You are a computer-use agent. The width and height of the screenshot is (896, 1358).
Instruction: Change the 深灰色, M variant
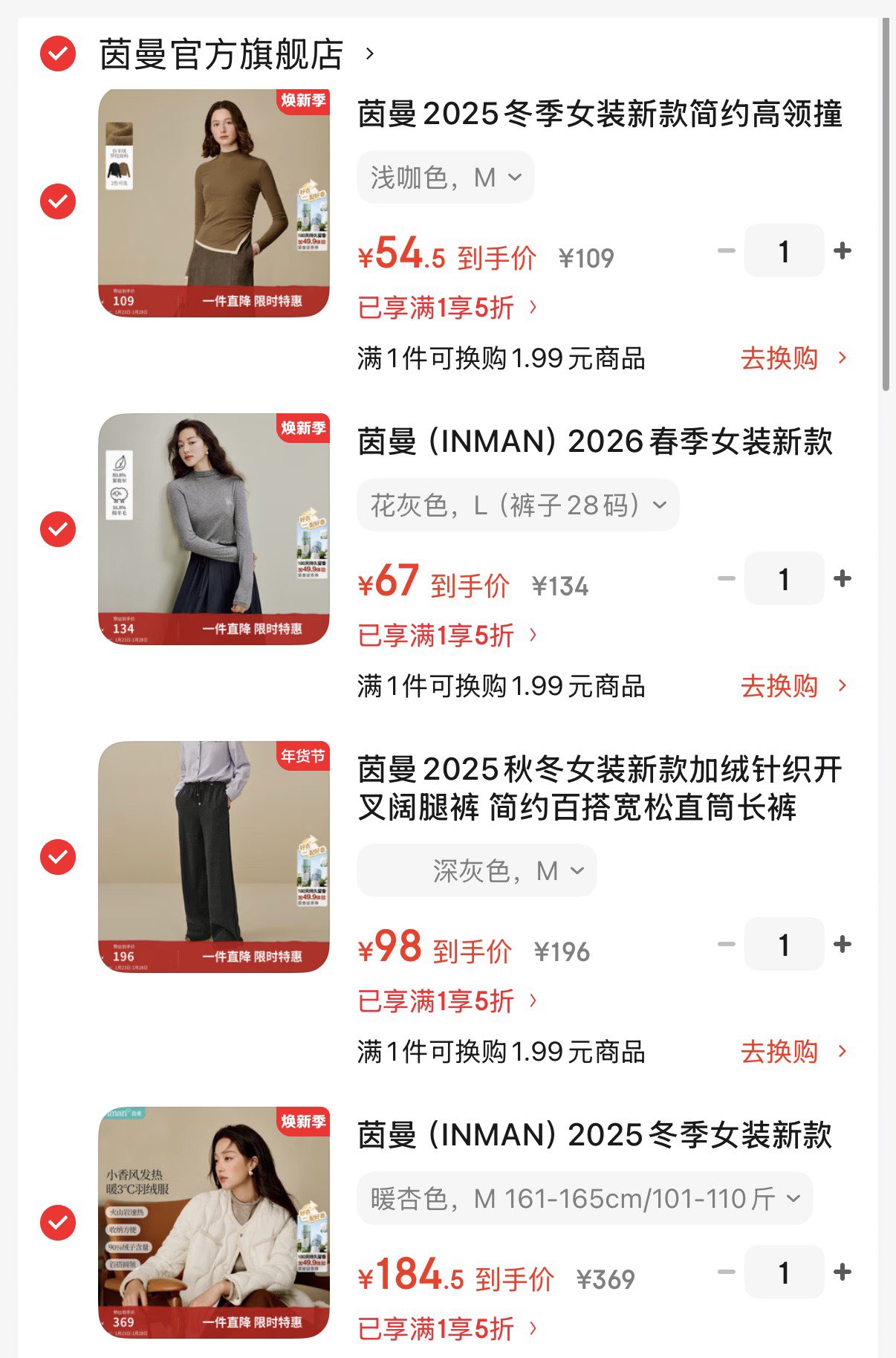pyautogui.click(x=477, y=870)
